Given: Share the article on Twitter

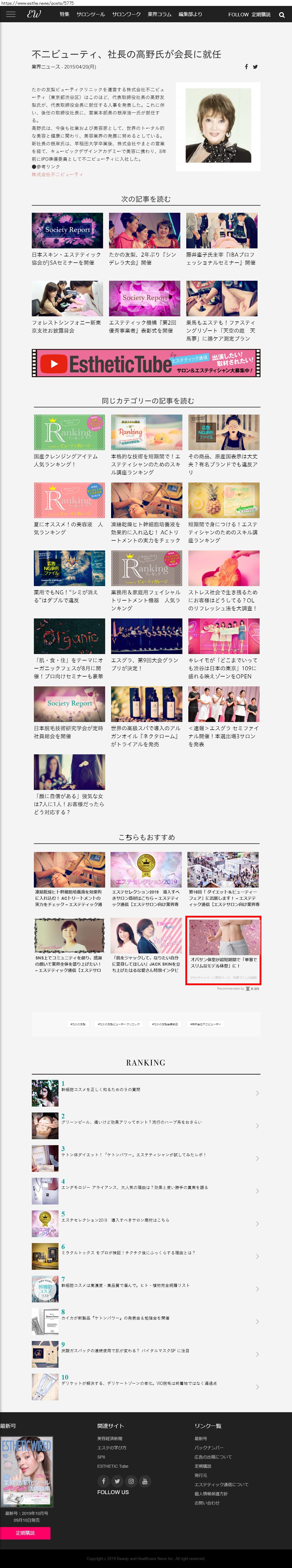Looking at the screenshot, I should [255, 67].
